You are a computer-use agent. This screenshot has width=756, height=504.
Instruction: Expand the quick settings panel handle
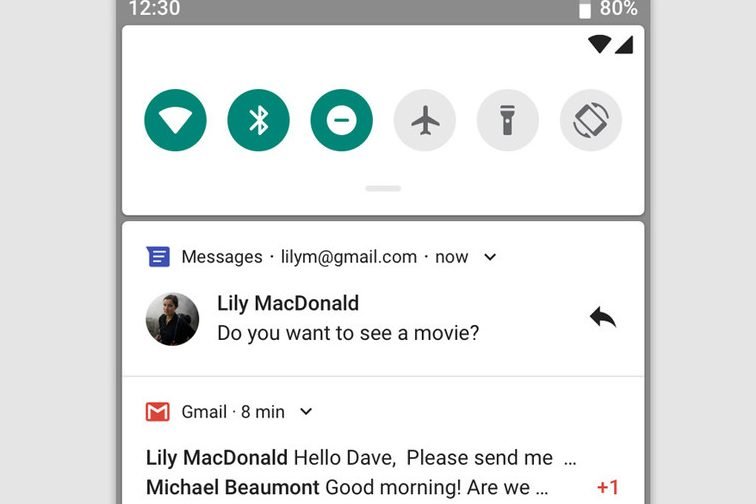(x=383, y=188)
